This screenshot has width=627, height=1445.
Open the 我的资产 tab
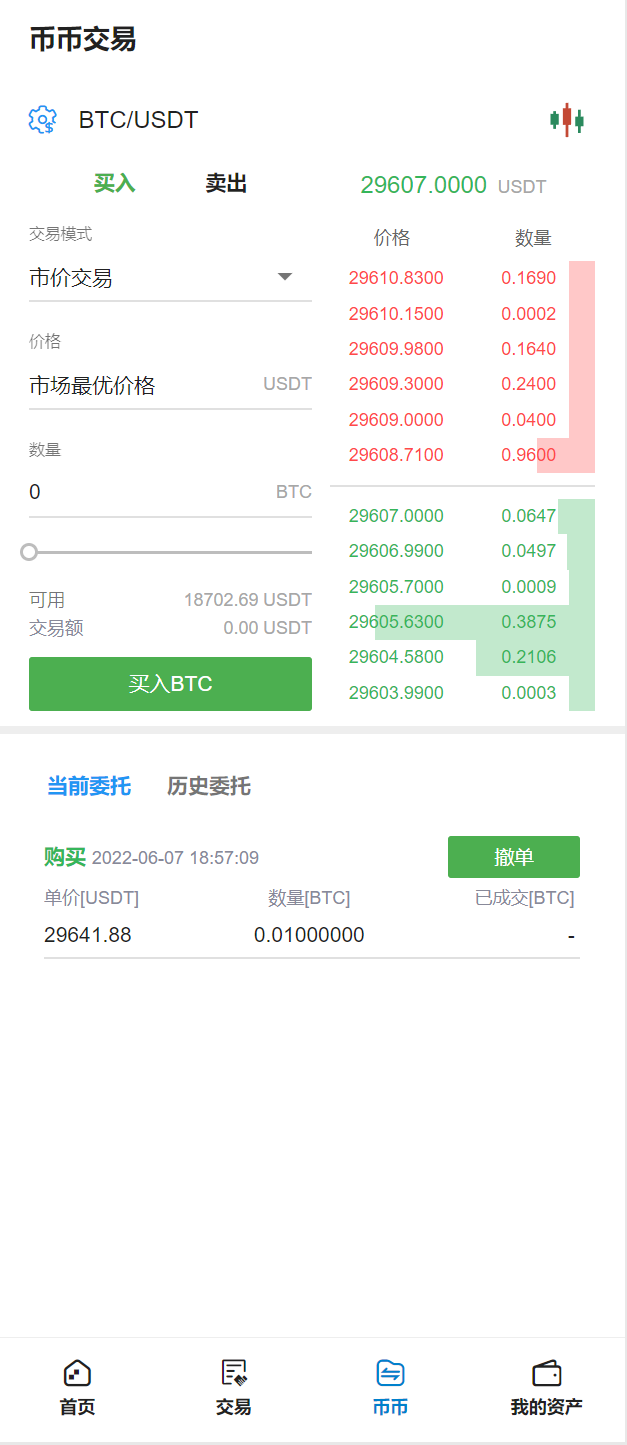[x=546, y=1388]
